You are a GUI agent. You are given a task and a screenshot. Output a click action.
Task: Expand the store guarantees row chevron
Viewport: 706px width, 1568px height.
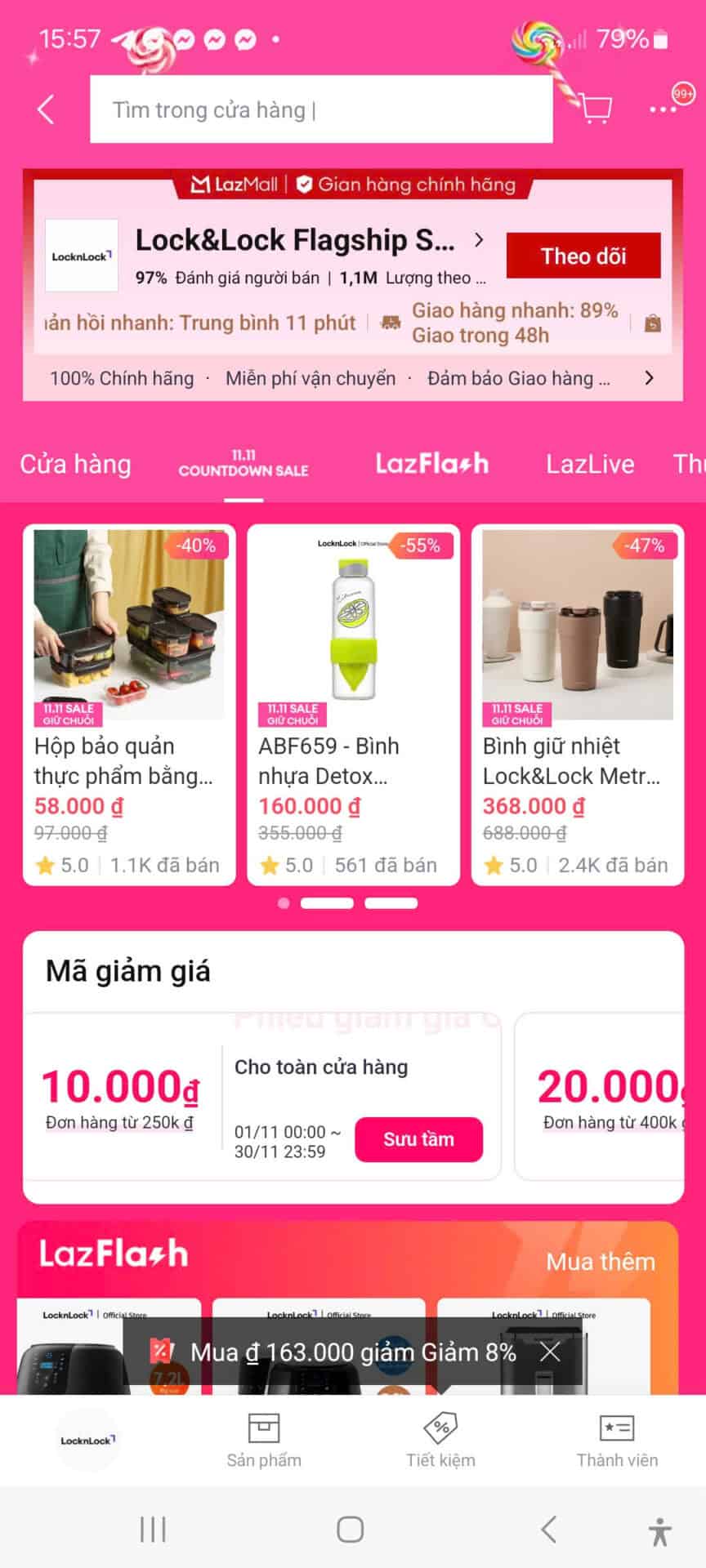[x=649, y=378]
